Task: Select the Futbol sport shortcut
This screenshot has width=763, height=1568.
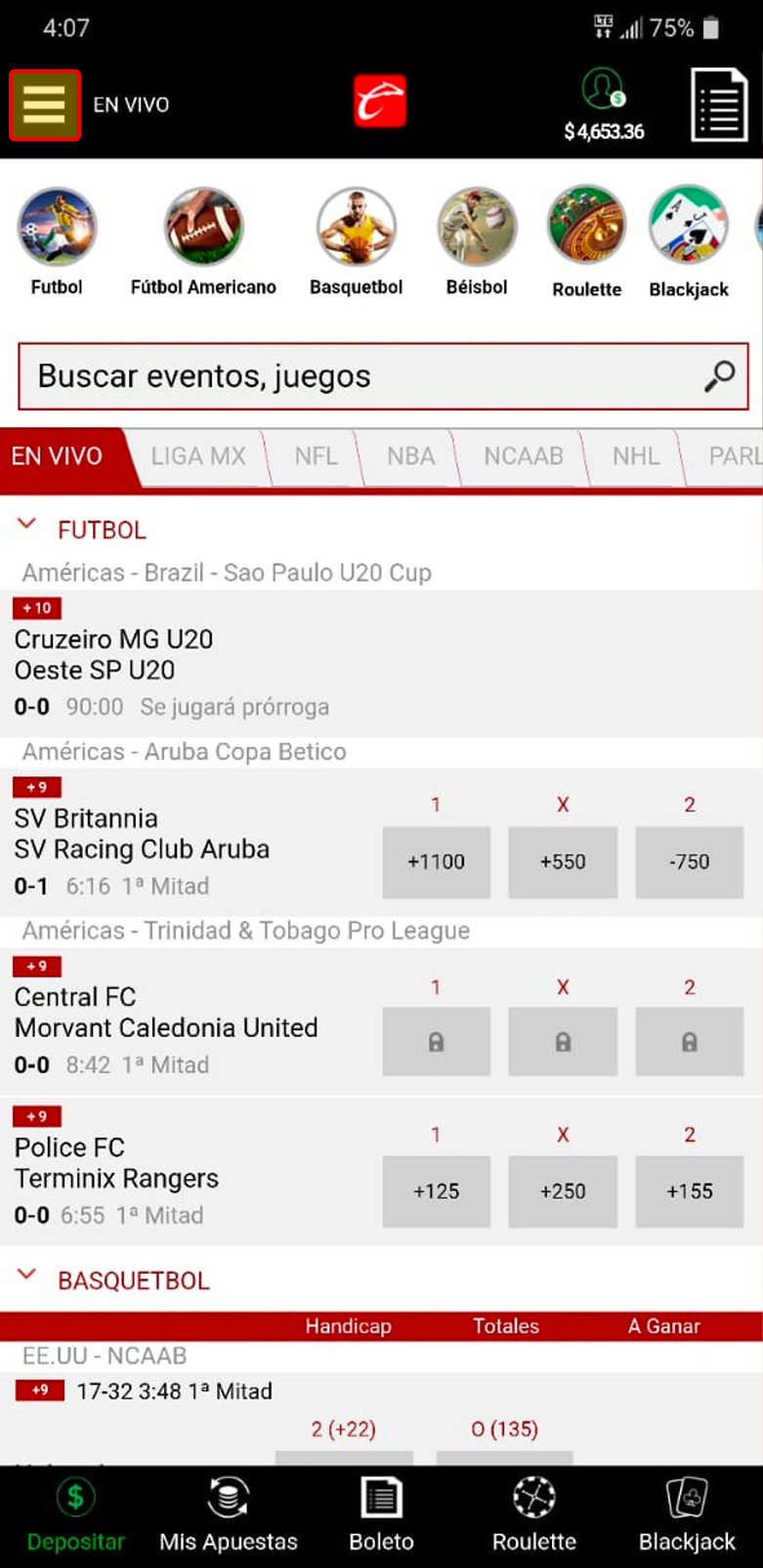Action: [x=57, y=242]
